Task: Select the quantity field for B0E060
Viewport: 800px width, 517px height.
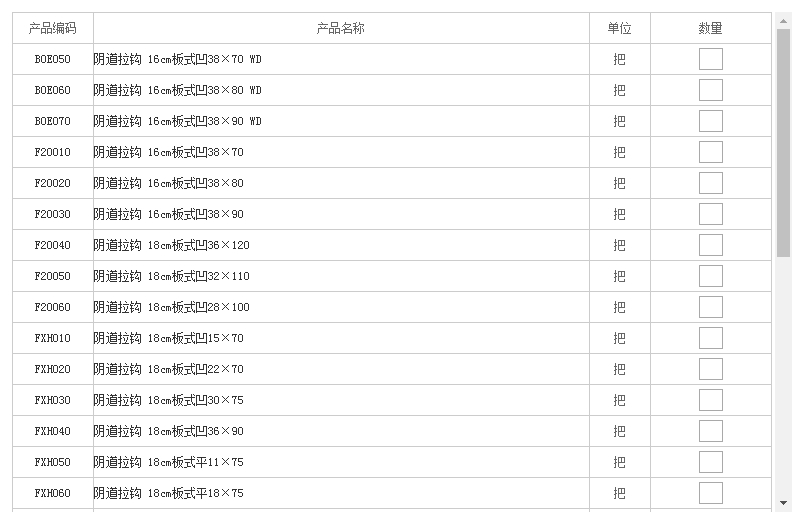Action: click(710, 90)
